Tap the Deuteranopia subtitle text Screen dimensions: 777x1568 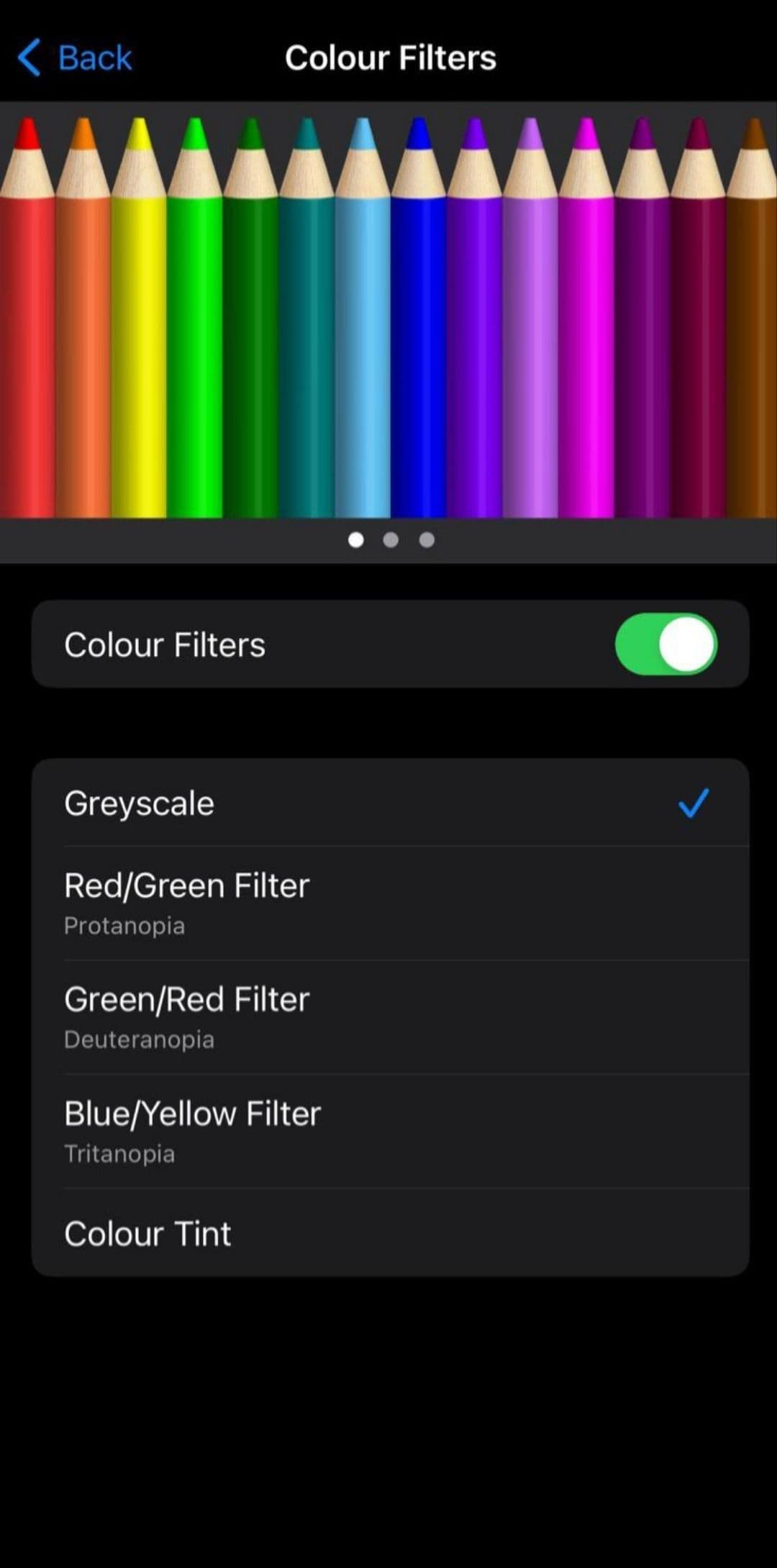pos(139,1039)
